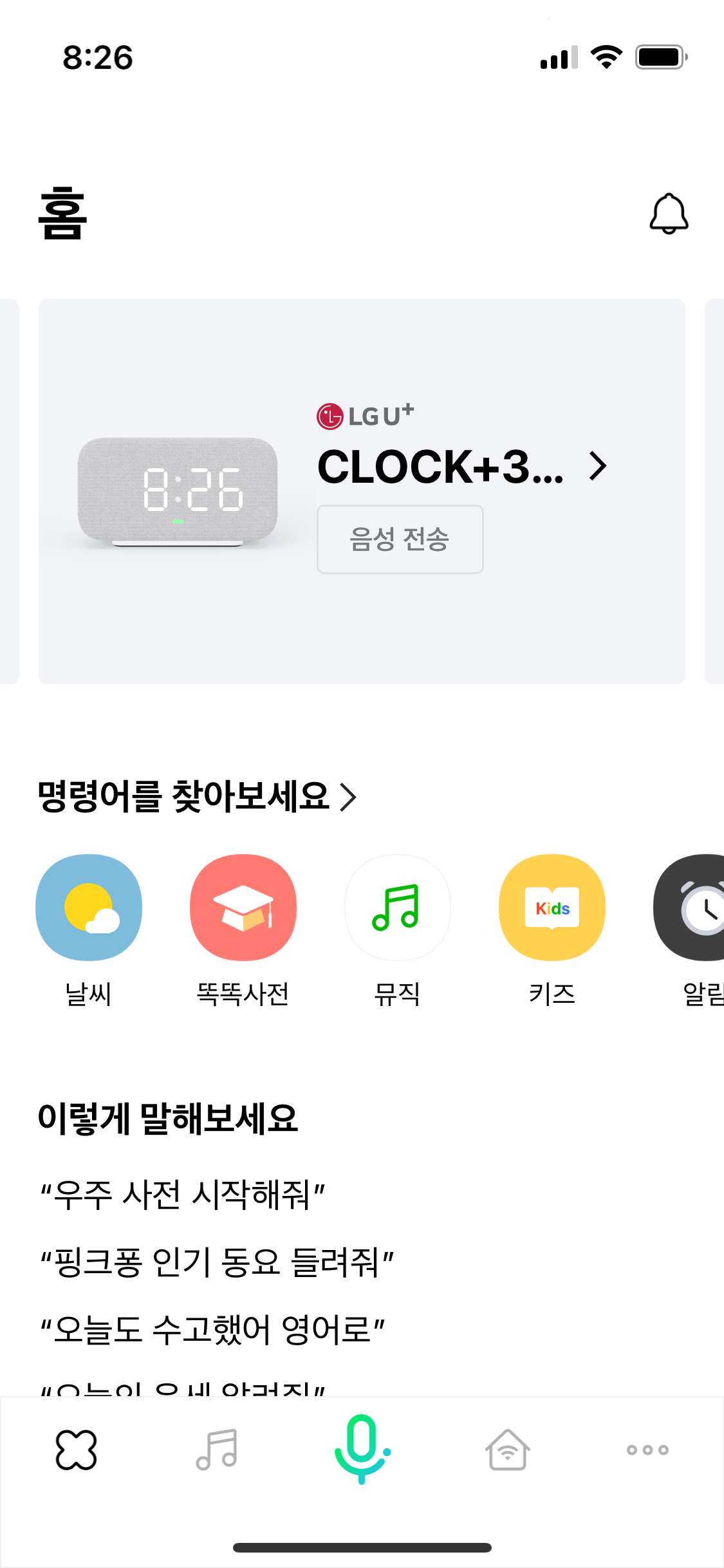
Task: Open CLOCK+3 device details
Action: click(x=462, y=467)
